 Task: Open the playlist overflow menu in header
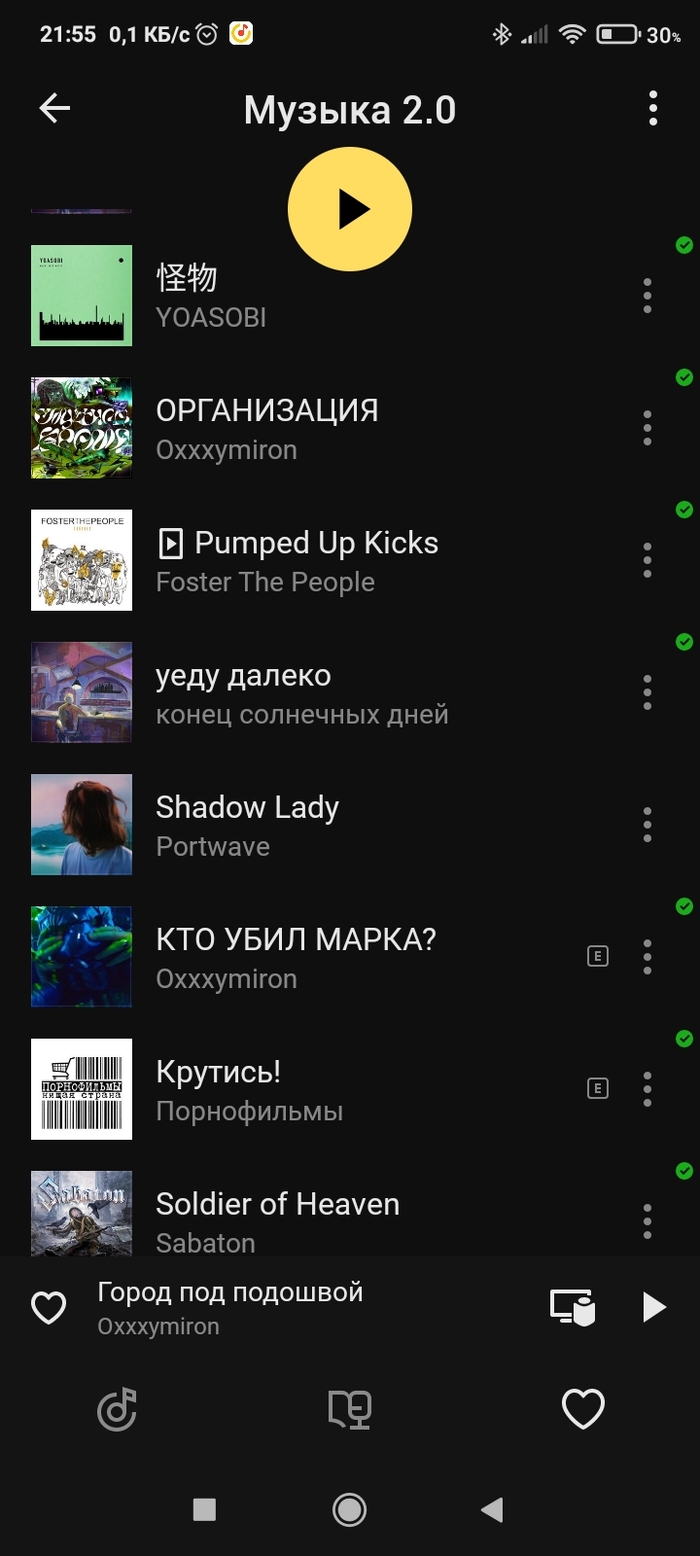tap(652, 108)
